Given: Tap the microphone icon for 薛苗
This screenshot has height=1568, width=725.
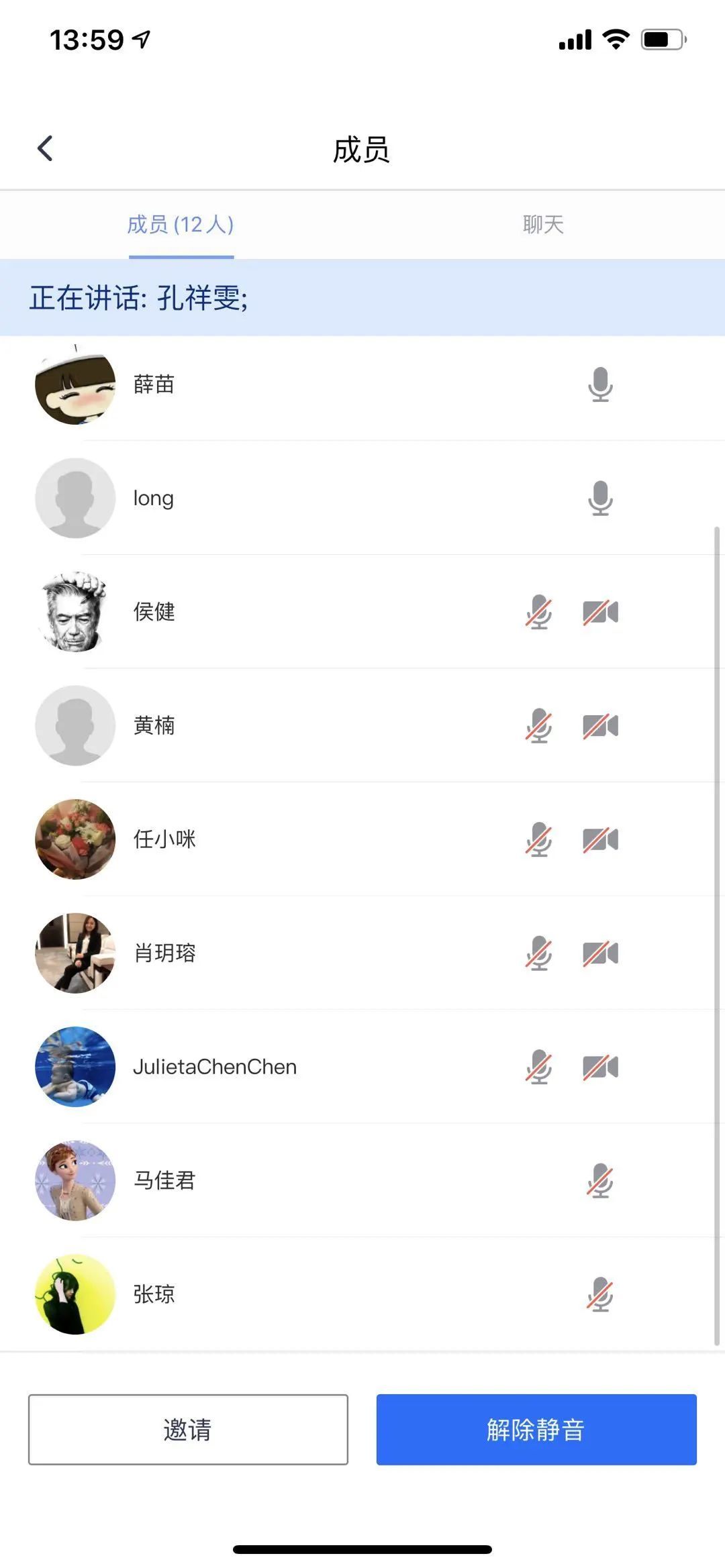Looking at the screenshot, I should [x=600, y=384].
